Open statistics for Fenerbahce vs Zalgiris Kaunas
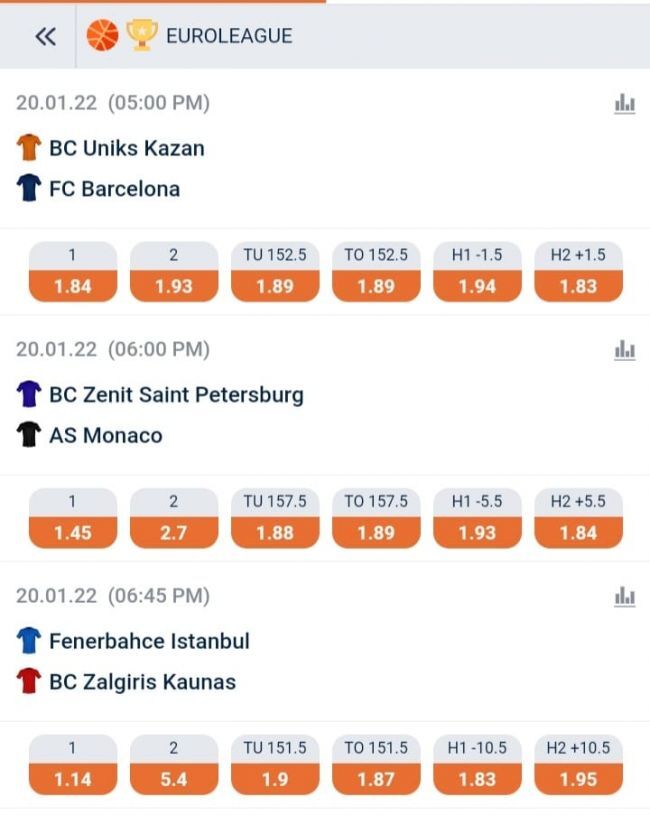Screen dimensions: 650x815 point(625,596)
